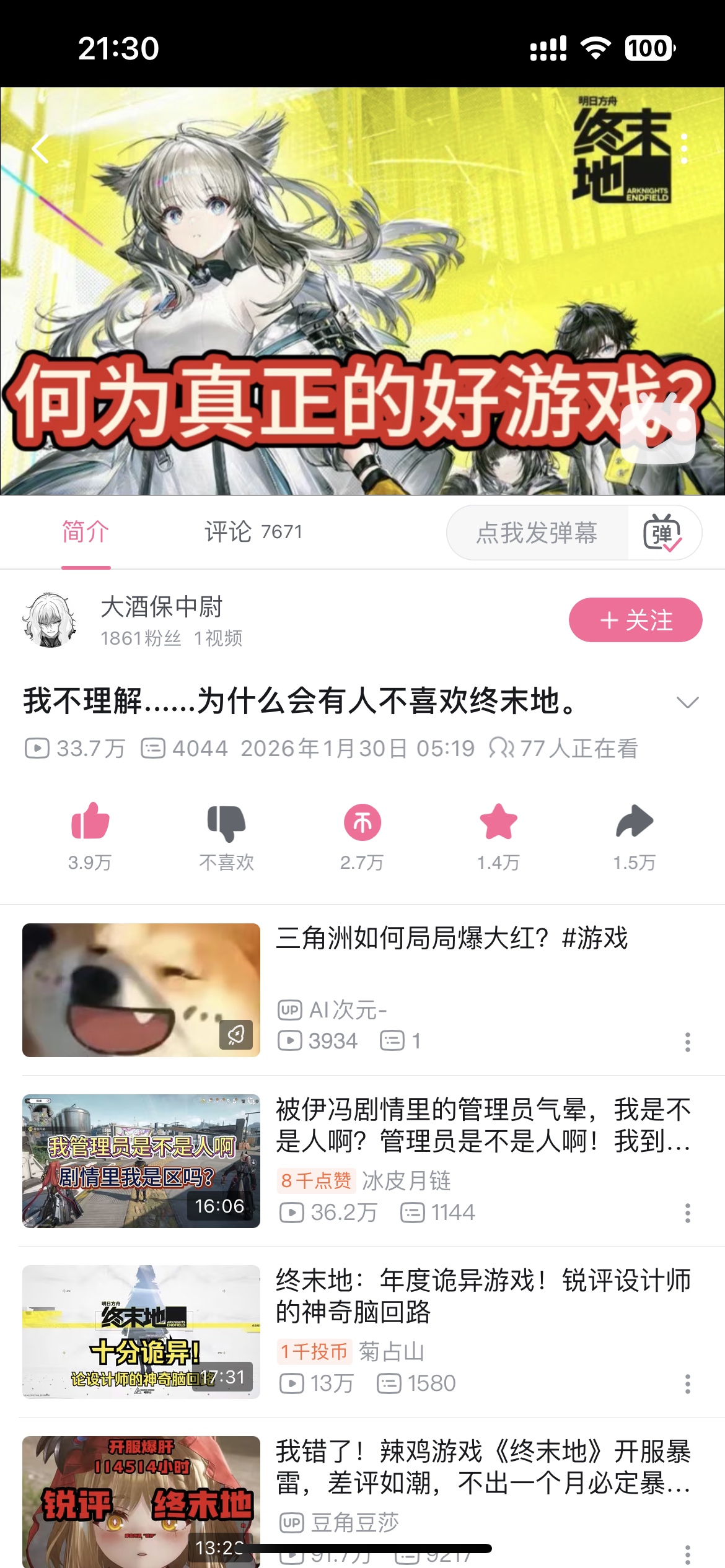Open 大酒保中尉's profile avatar
The image size is (725, 1568).
50,620
